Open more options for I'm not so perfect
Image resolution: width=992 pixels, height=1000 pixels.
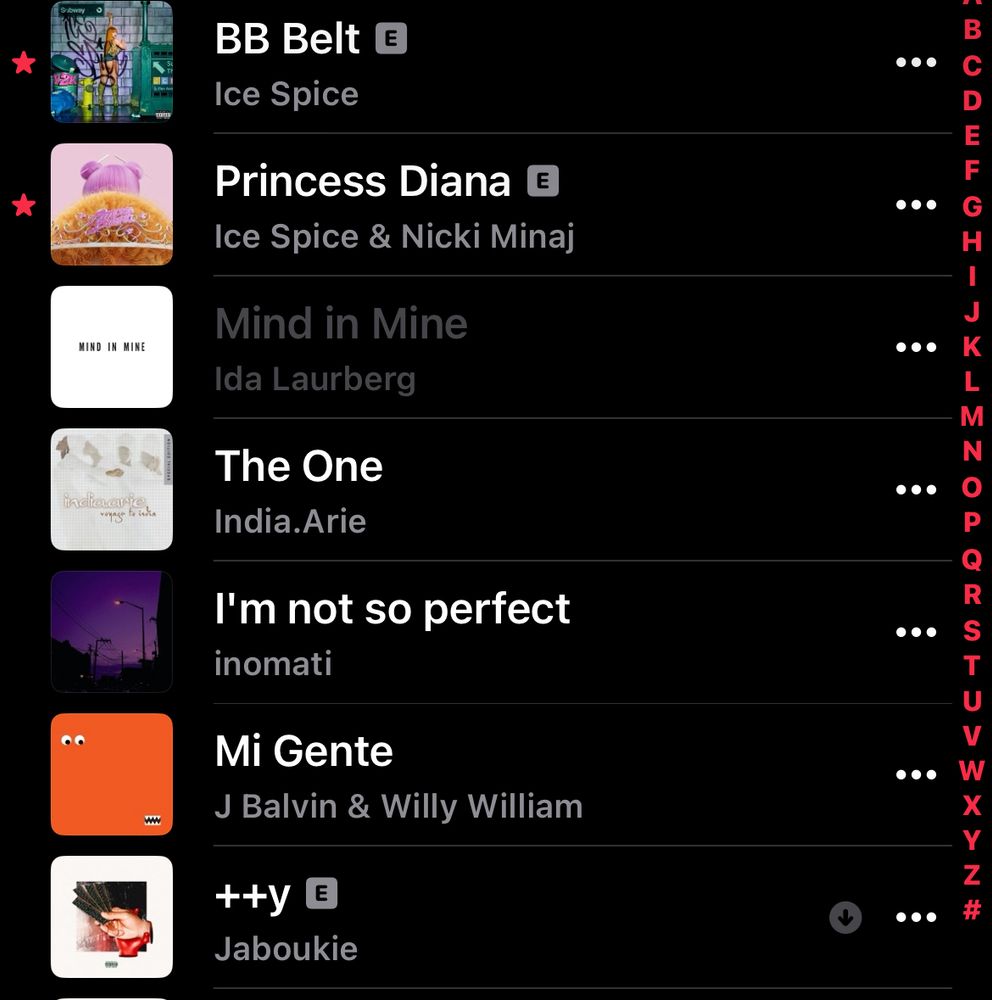pyautogui.click(x=915, y=632)
